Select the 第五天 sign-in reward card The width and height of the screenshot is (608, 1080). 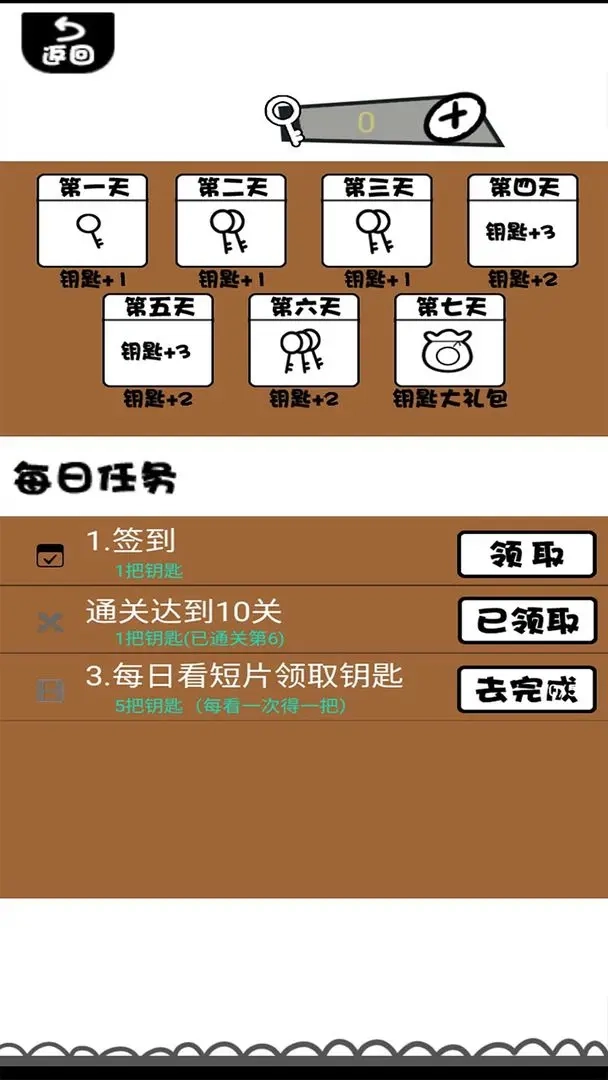[158, 341]
